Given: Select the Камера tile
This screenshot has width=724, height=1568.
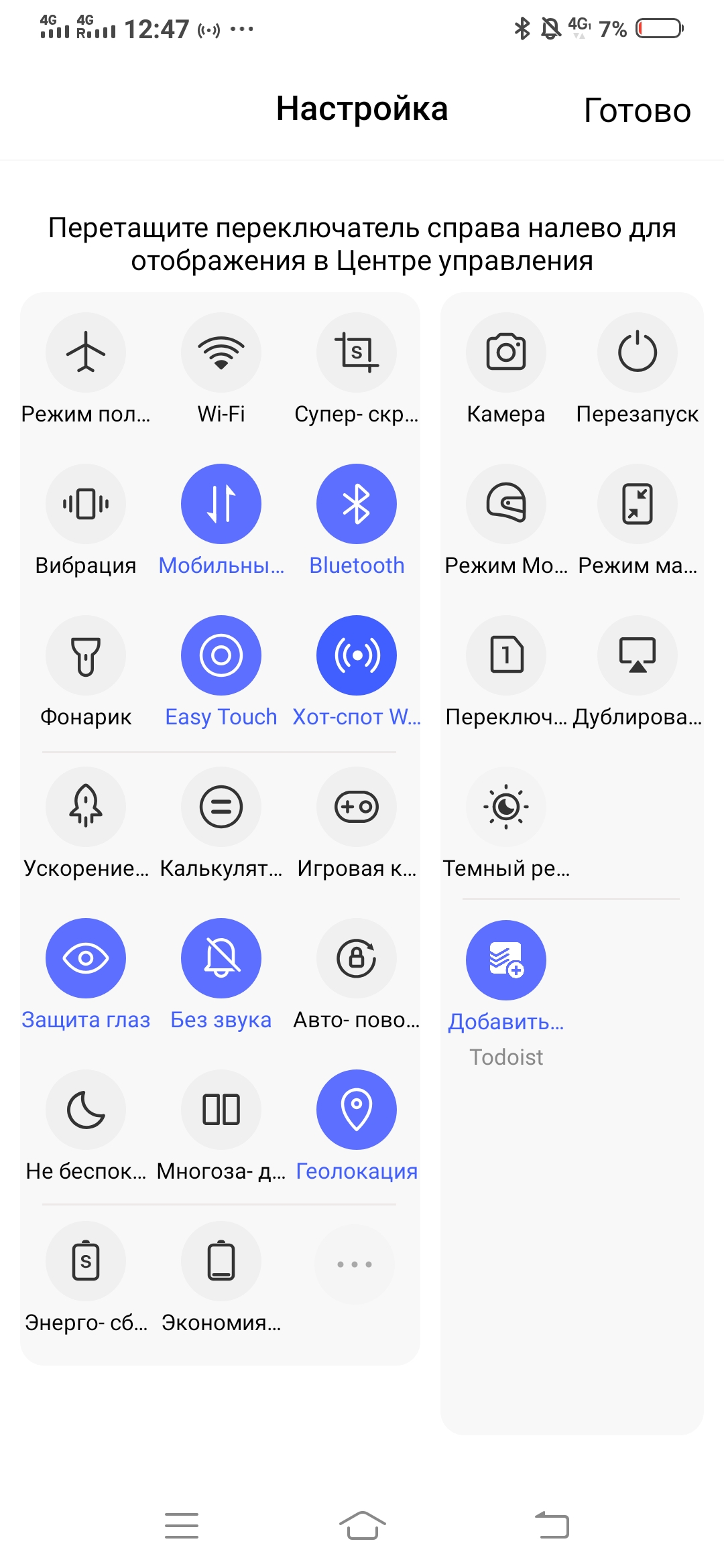Looking at the screenshot, I should pos(506,352).
